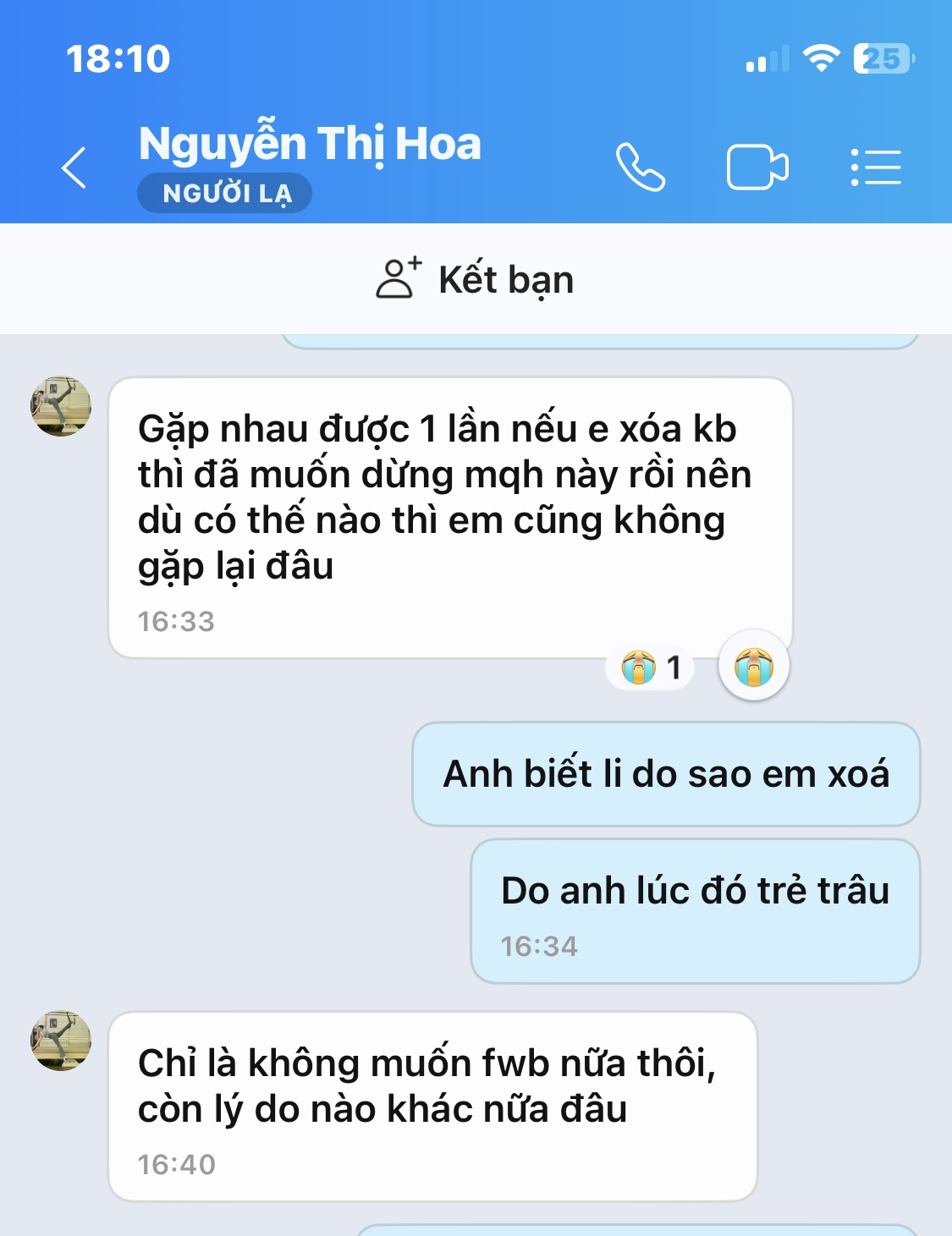This screenshot has width=952, height=1236.
Task: Open sender avatar beside the 16:33 message
Action: coord(61,407)
